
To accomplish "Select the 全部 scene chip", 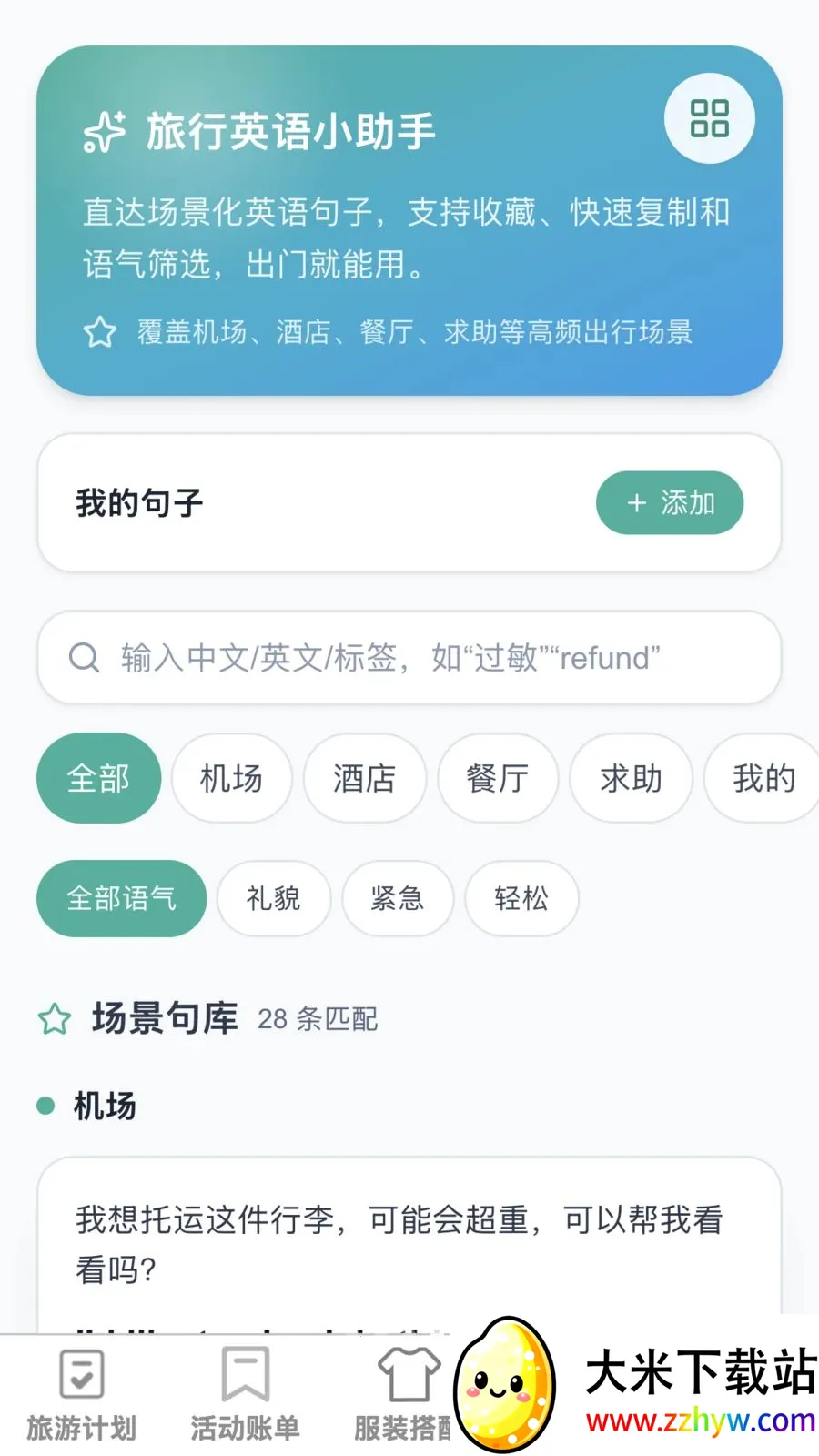I will [98, 778].
